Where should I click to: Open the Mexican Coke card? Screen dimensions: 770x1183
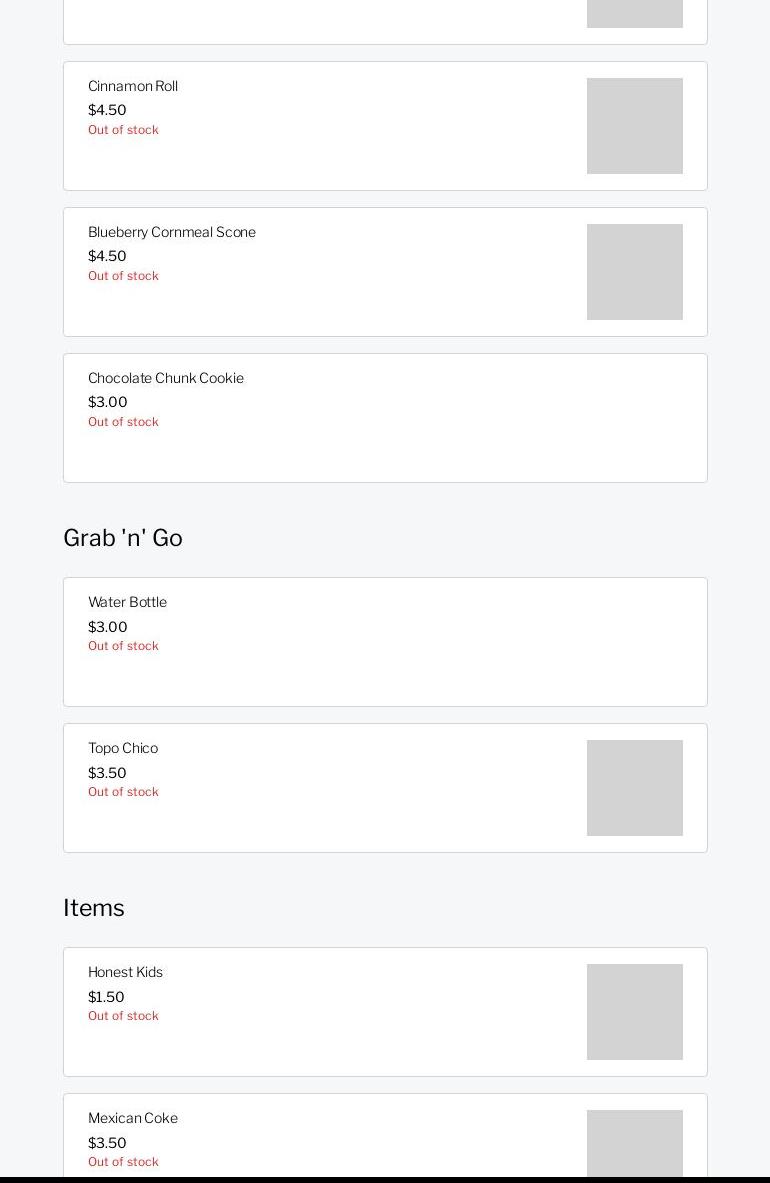(x=385, y=1138)
